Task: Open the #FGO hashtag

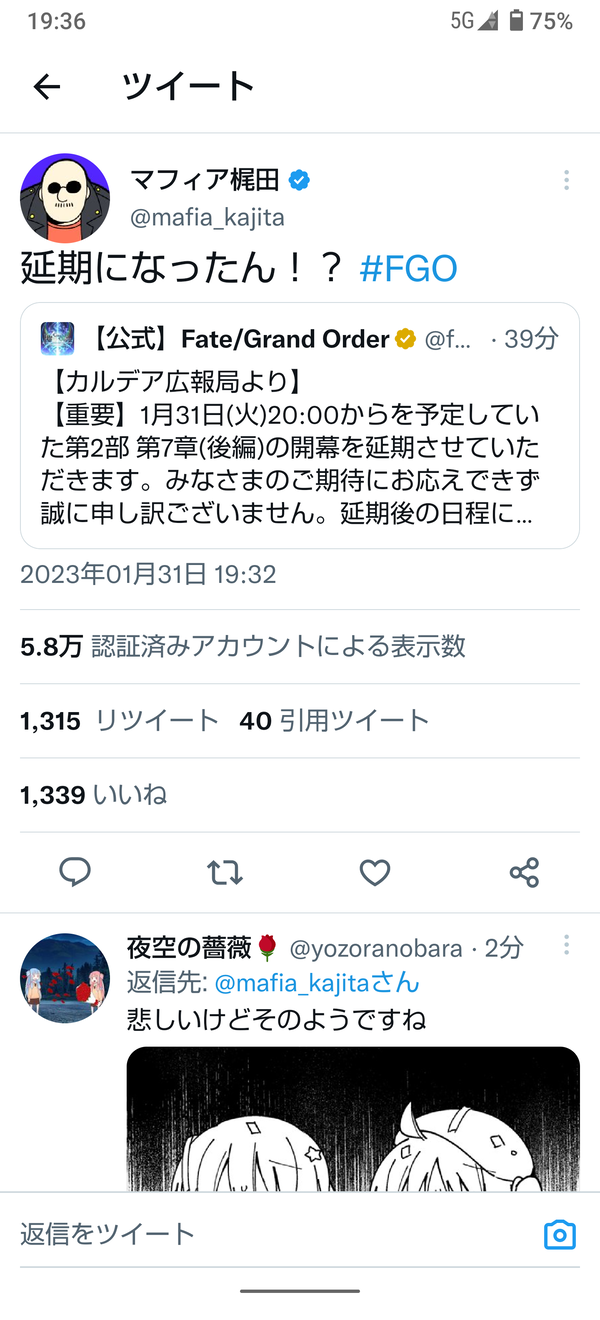Action: click(x=408, y=269)
